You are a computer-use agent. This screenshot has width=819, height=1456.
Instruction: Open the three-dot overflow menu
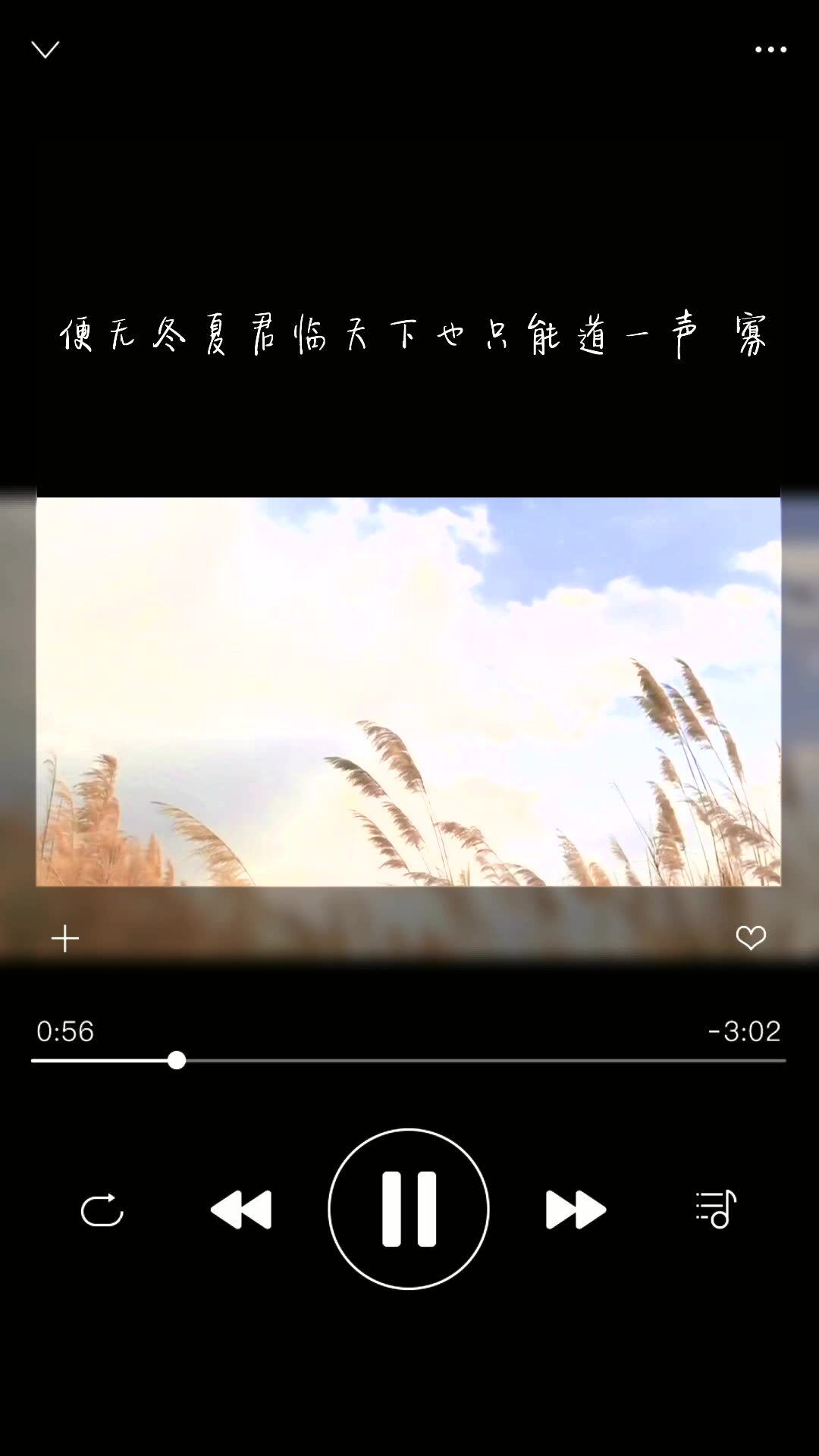click(770, 50)
